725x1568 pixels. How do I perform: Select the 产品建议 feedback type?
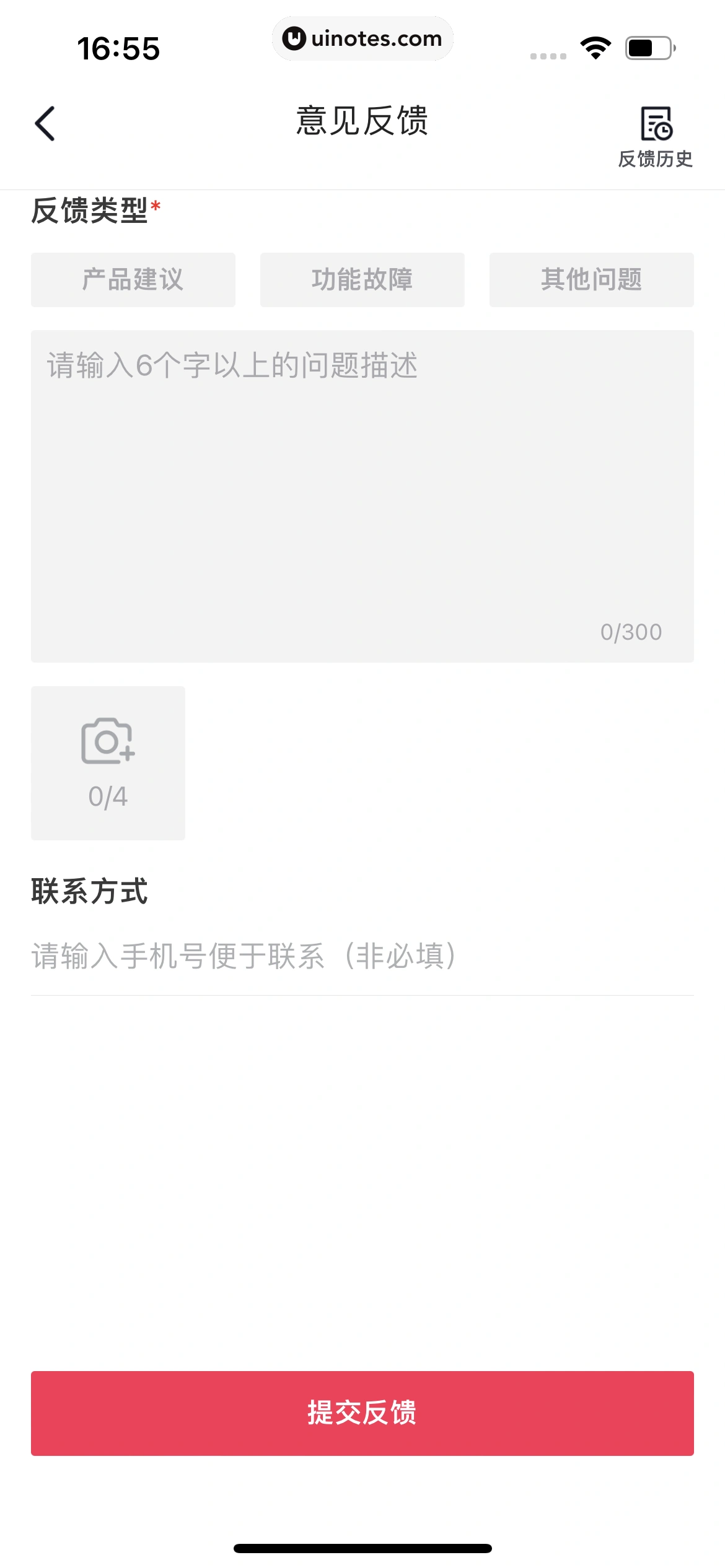pos(133,280)
